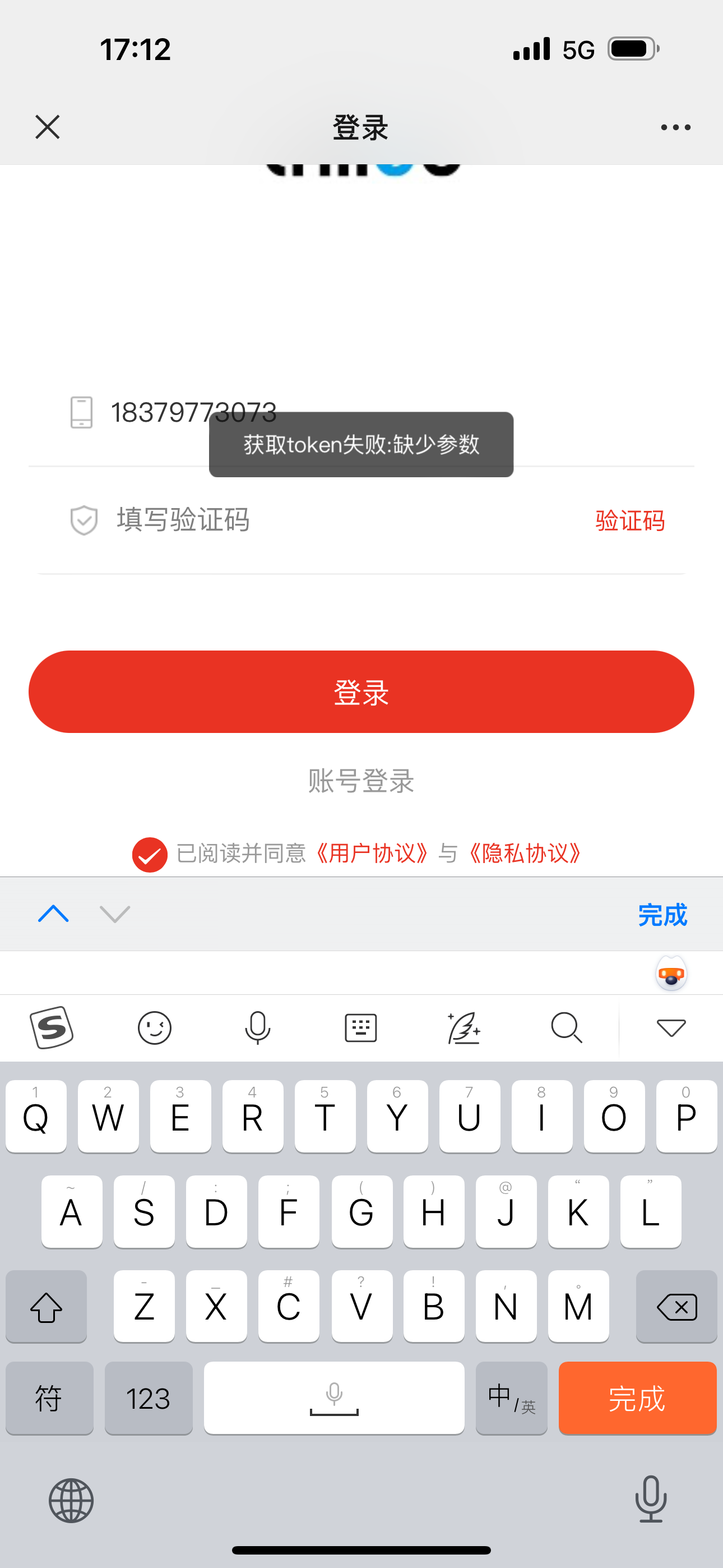Close the login page
The width and height of the screenshot is (723, 1568).
coord(48,127)
